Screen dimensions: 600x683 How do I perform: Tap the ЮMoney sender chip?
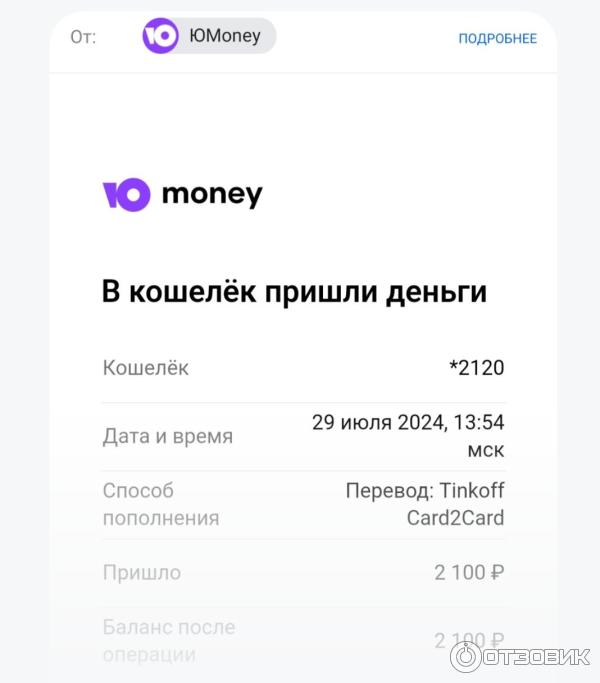point(209,37)
